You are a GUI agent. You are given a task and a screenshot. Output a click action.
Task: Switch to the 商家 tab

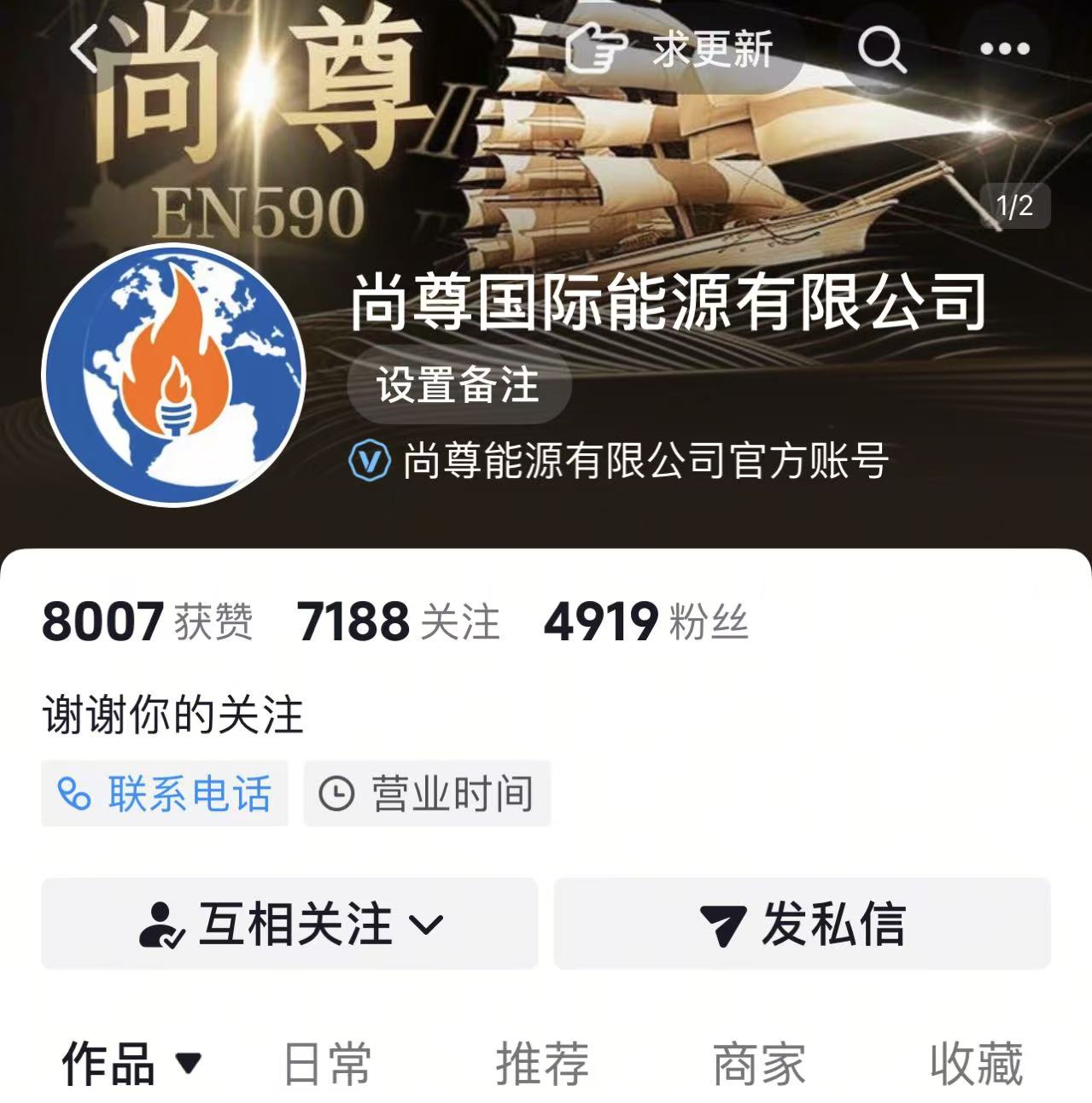point(759,1064)
